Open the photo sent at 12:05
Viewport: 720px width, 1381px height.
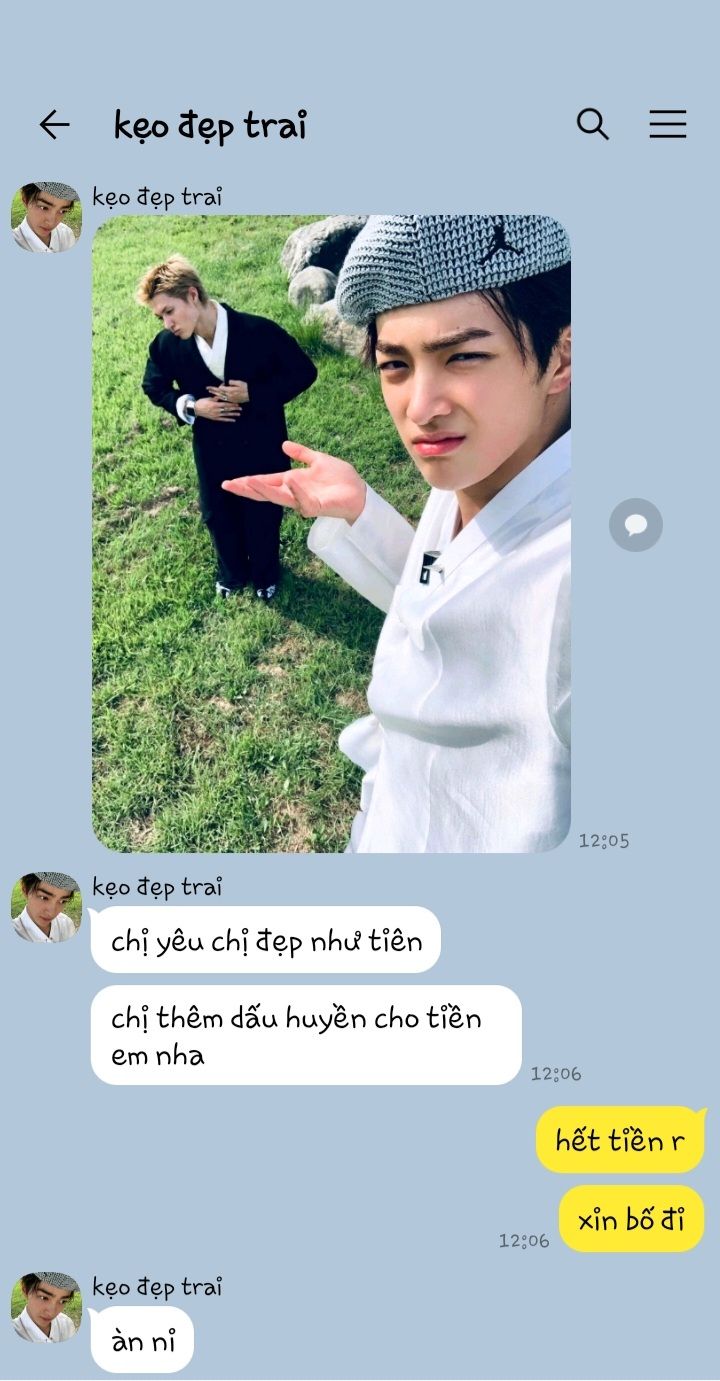[x=331, y=533]
